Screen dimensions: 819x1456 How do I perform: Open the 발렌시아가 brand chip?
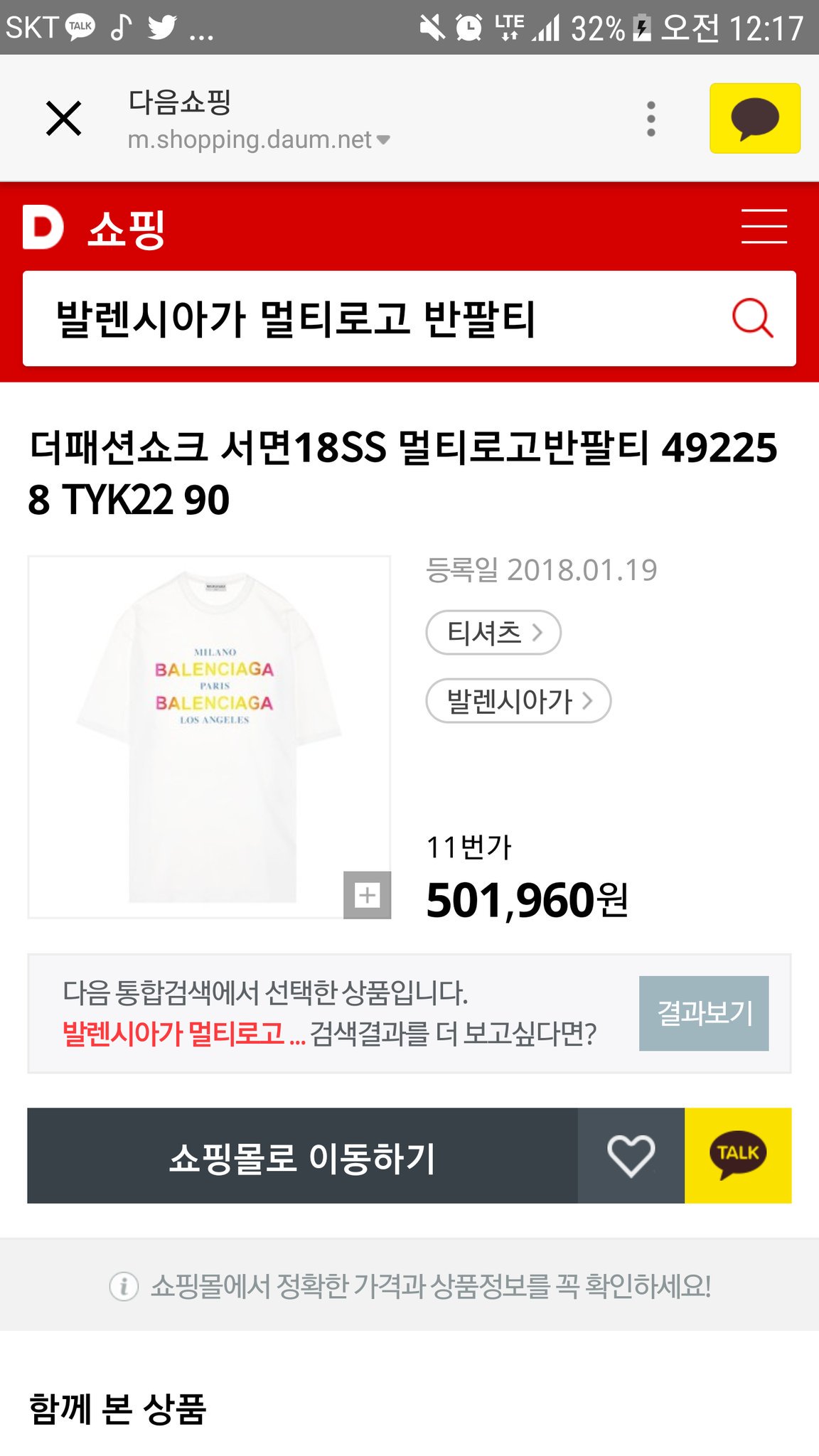click(518, 701)
